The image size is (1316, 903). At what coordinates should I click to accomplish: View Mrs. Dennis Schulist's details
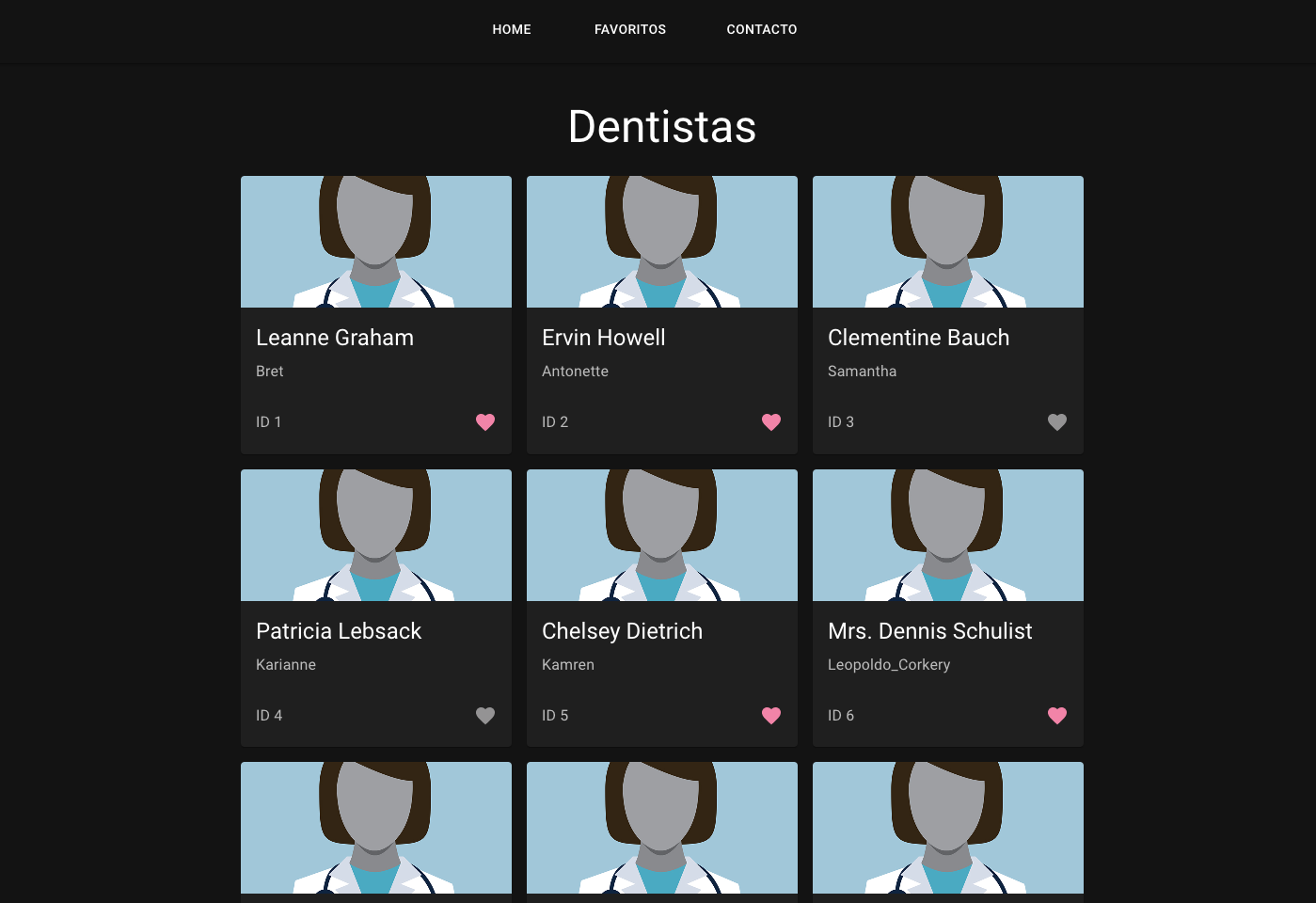[x=929, y=631]
